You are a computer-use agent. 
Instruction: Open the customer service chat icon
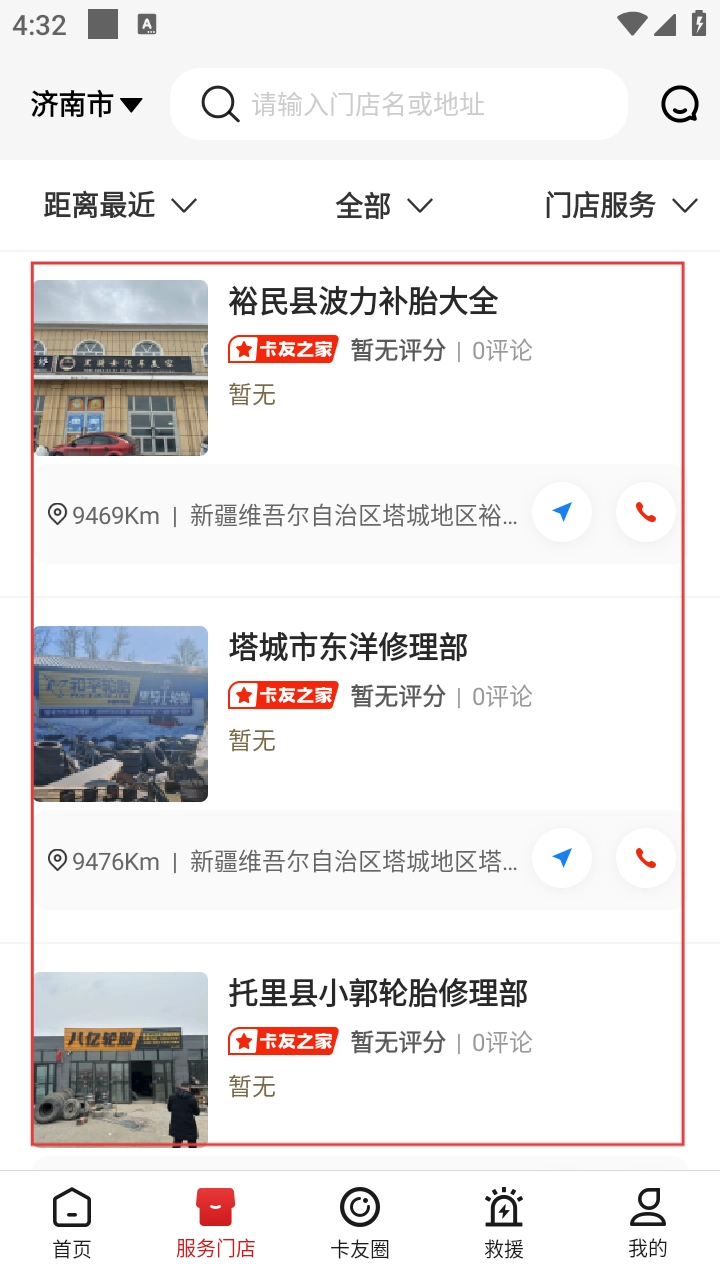(680, 104)
